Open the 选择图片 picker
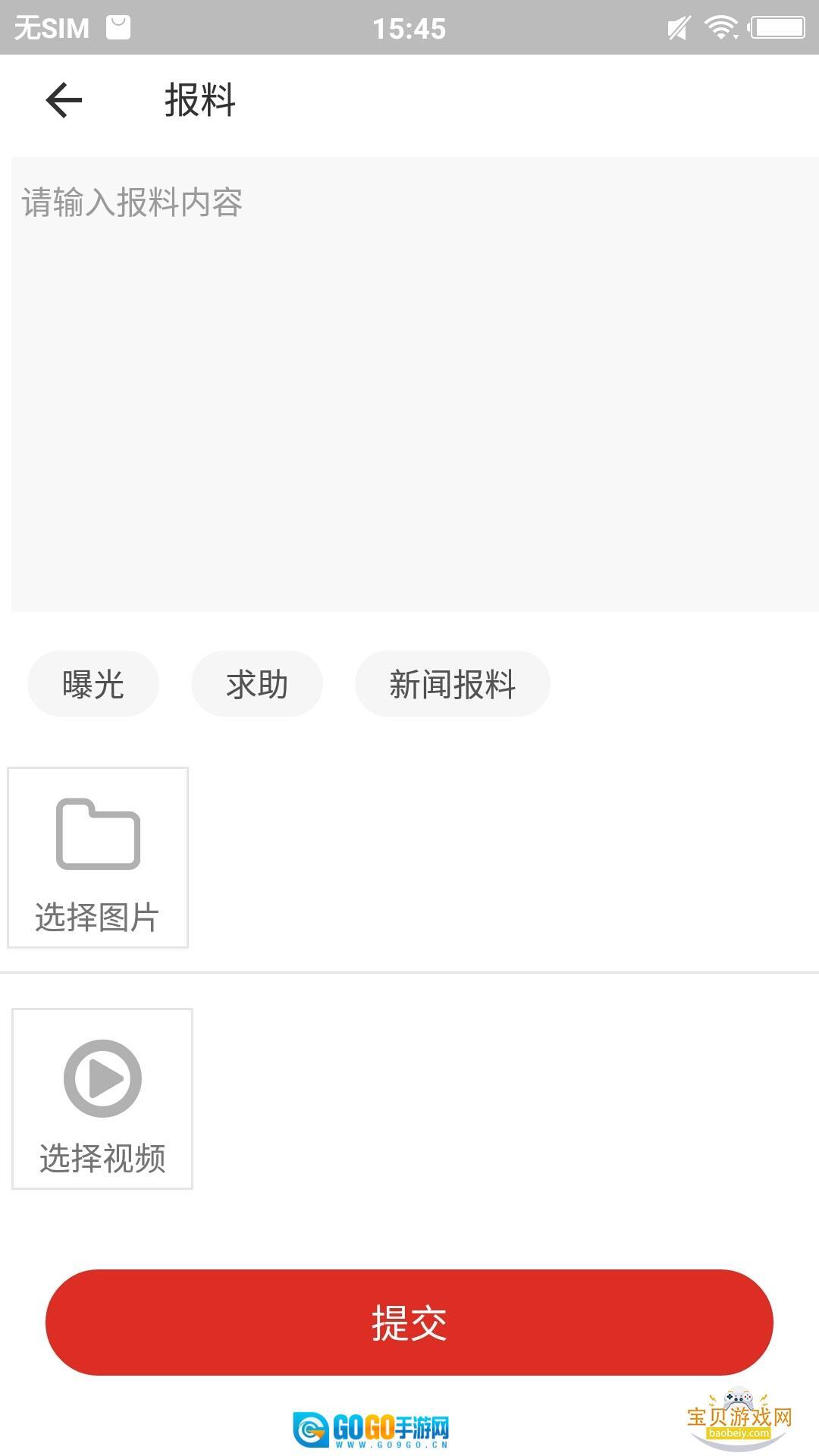This screenshot has width=819, height=1456. (x=98, y=858)
